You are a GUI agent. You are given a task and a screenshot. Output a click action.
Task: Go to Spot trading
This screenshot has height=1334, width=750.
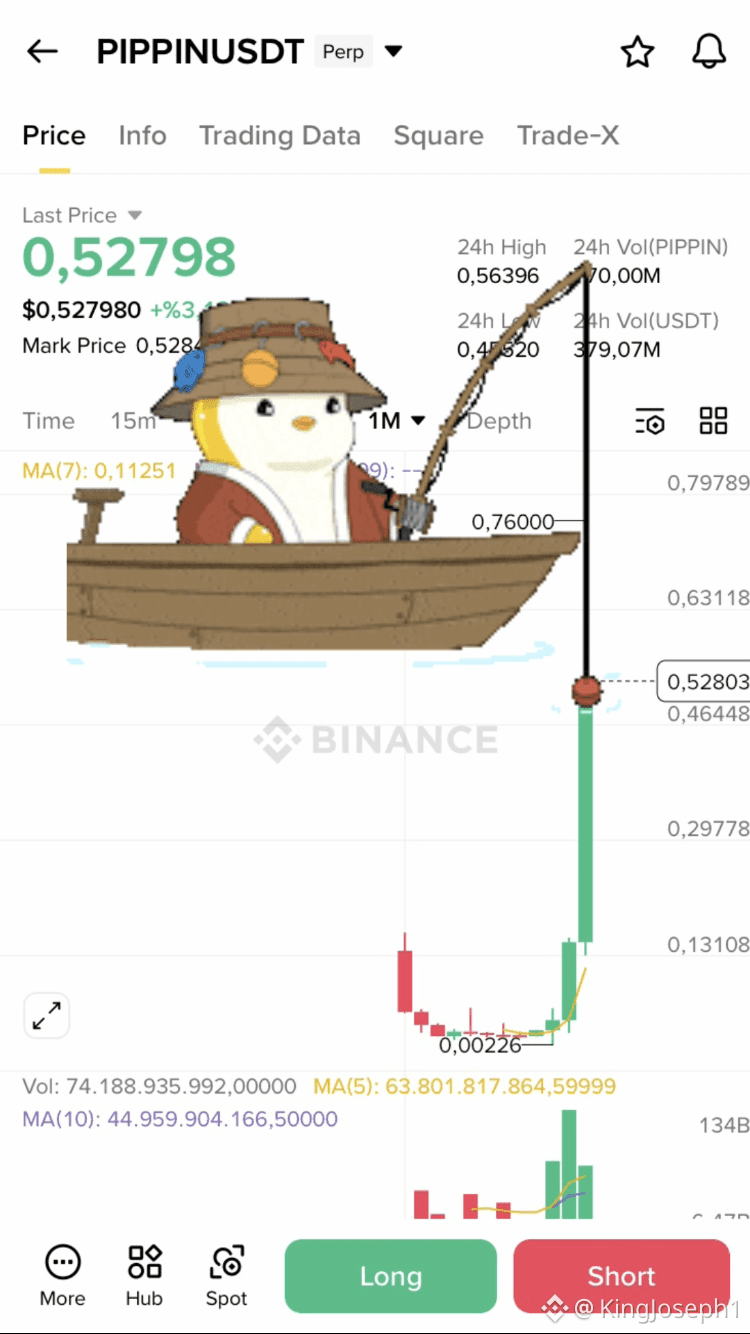tap(227, 1276)
